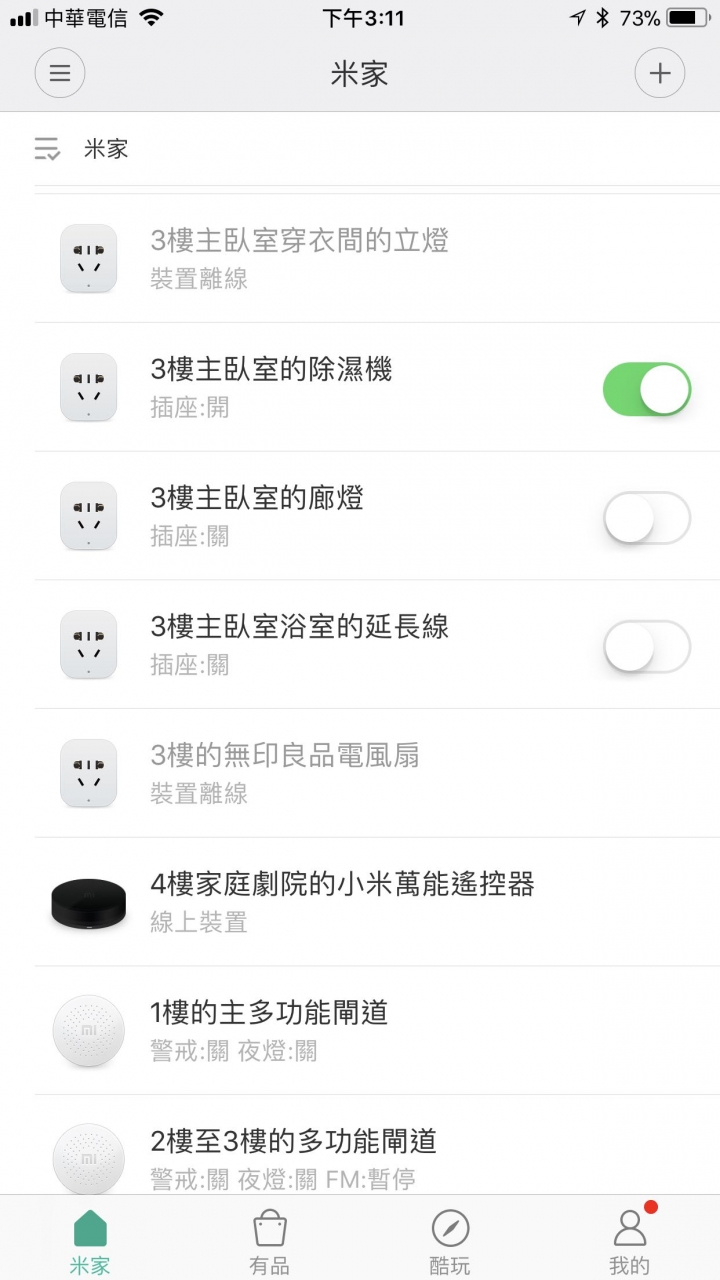Enable 3樓主臥室浴室的延長線 switch

[647, 647]
